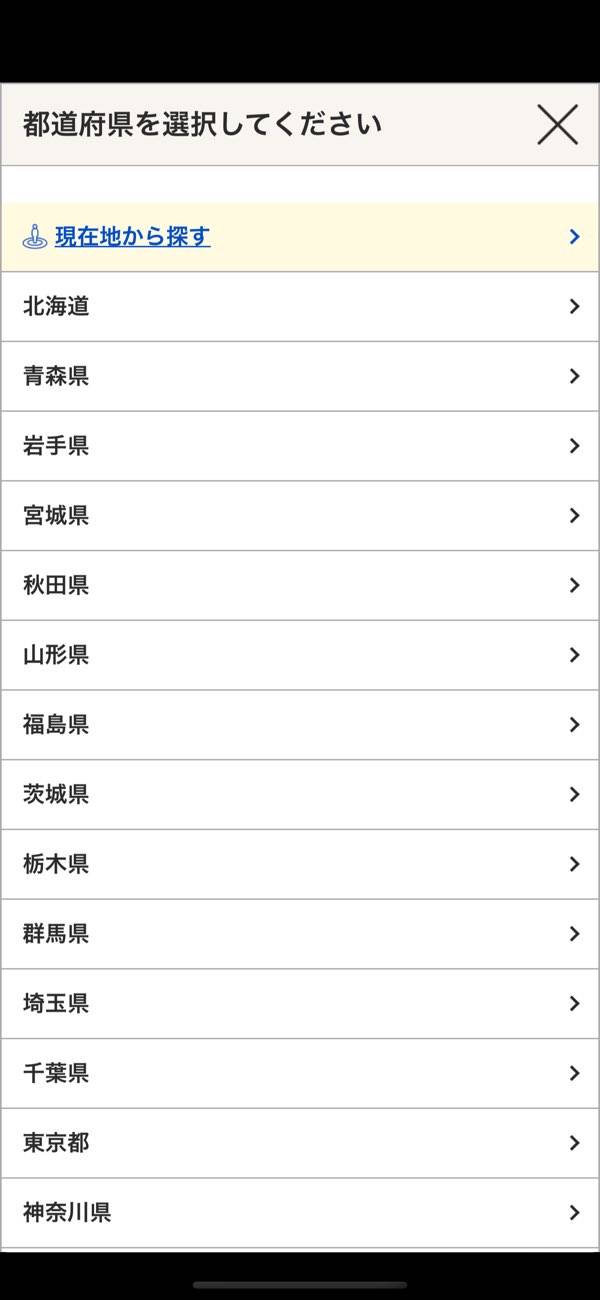Select the 茨城県 row
600x1300 pixels.
(x=300, y=794)
